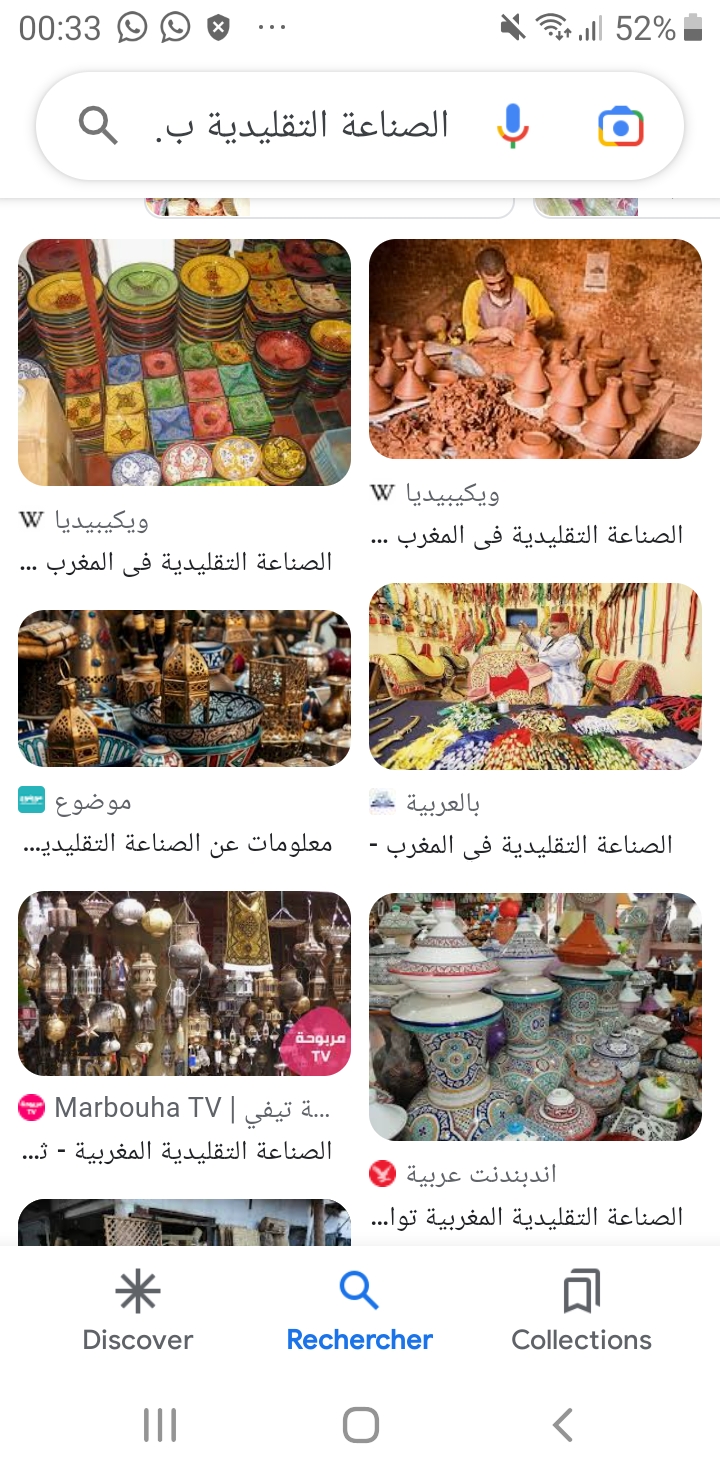Open the Collections tab
Image resolution: width=720 pixels, height=1480 pixels.
(581, 1310)
